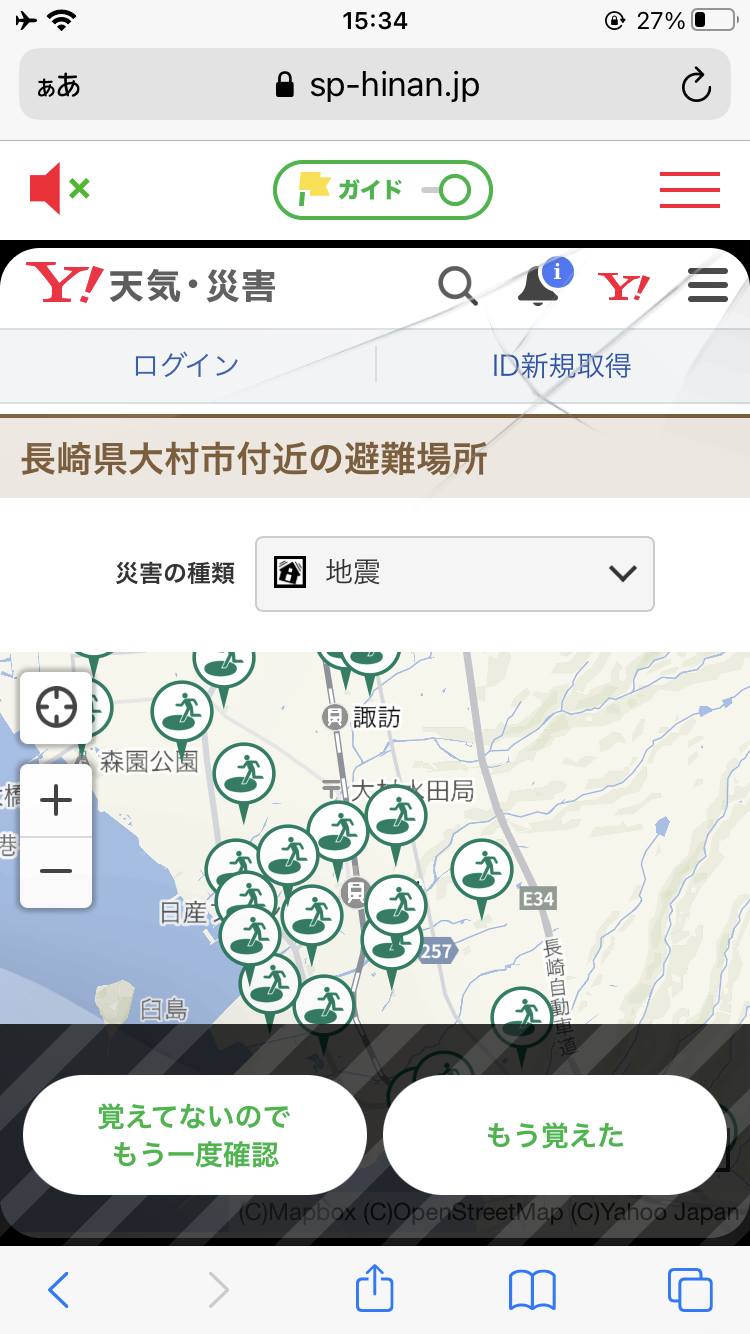Share this page from Safari toolbar
The image size is (750, 1334).
coord(375,1288)
